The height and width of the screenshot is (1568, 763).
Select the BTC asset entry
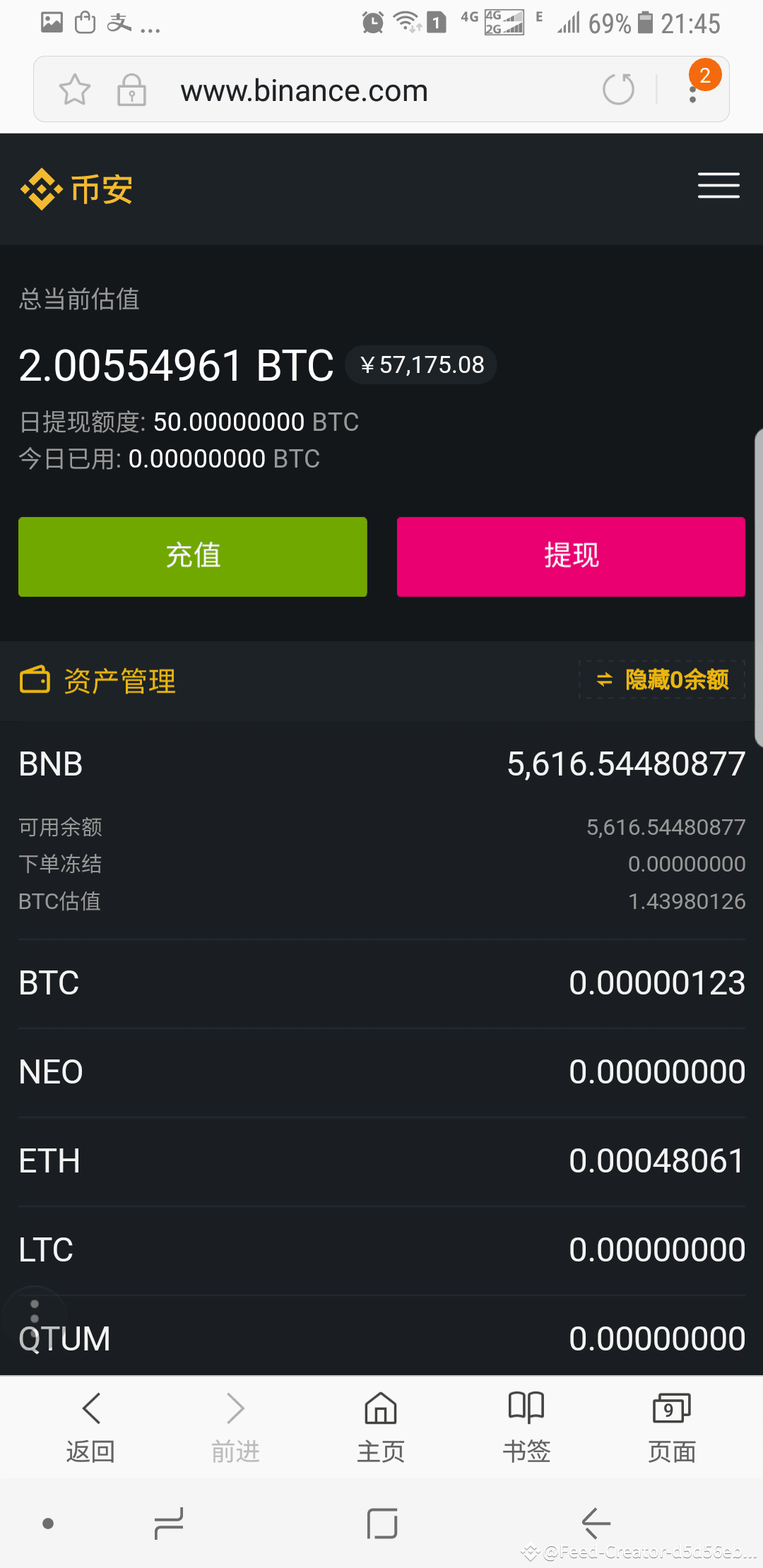(381, 982)
